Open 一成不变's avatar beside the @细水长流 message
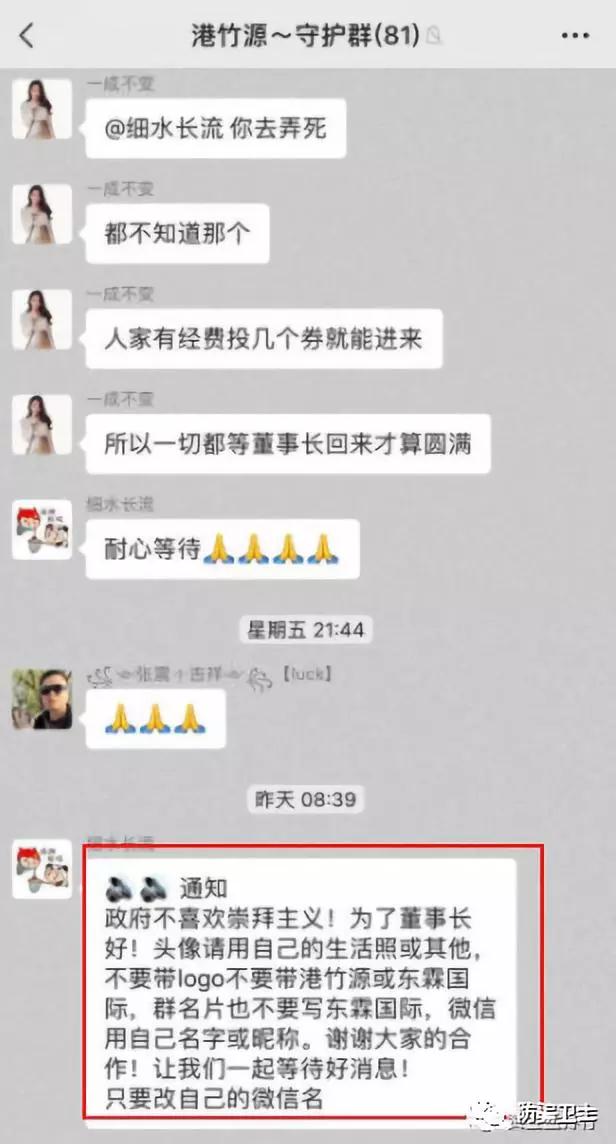Image resolution: width=616 pixels, height=1144 pixels. (42, 108)
